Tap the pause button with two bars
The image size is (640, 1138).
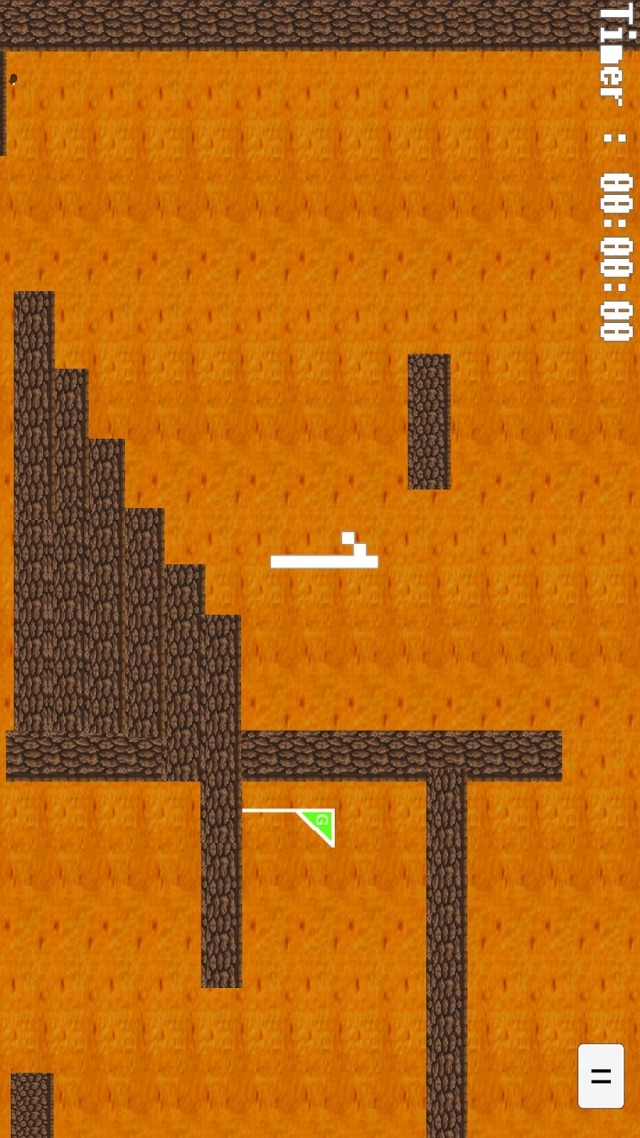600,1076
